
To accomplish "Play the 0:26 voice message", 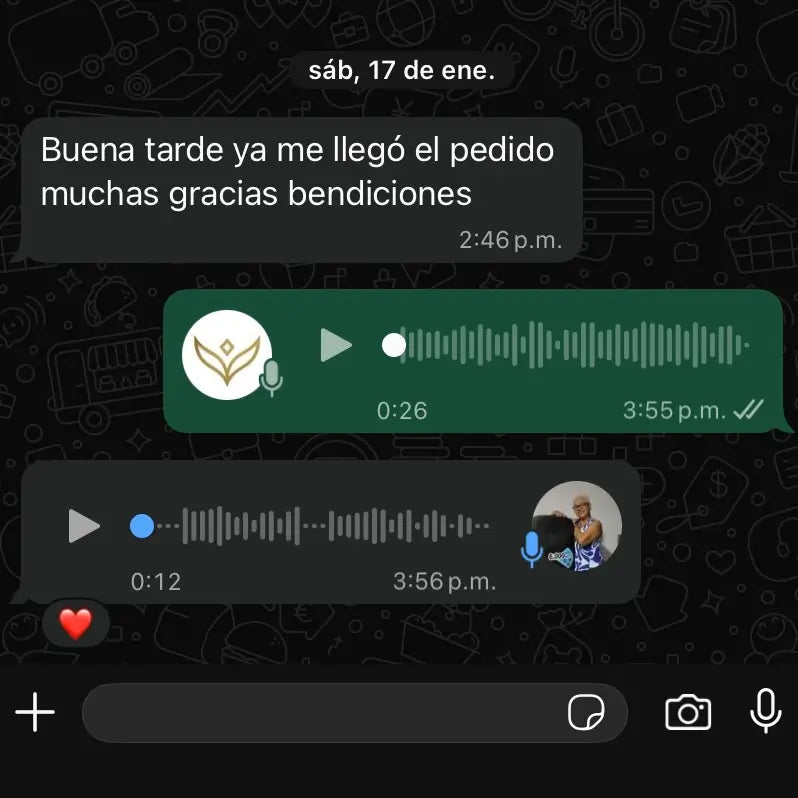I will 336,346.
